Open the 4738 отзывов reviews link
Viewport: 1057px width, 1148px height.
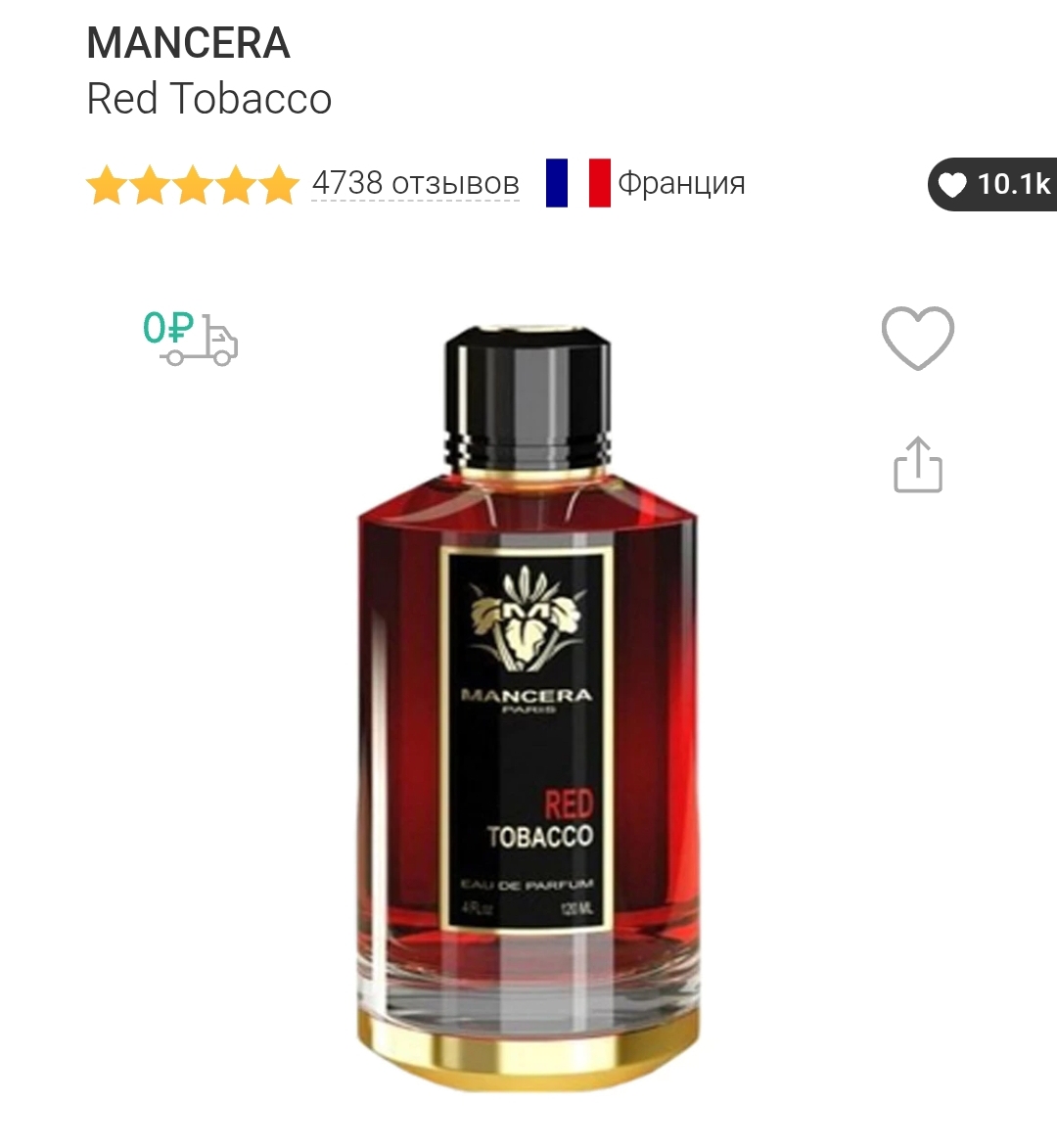point(415,183)
